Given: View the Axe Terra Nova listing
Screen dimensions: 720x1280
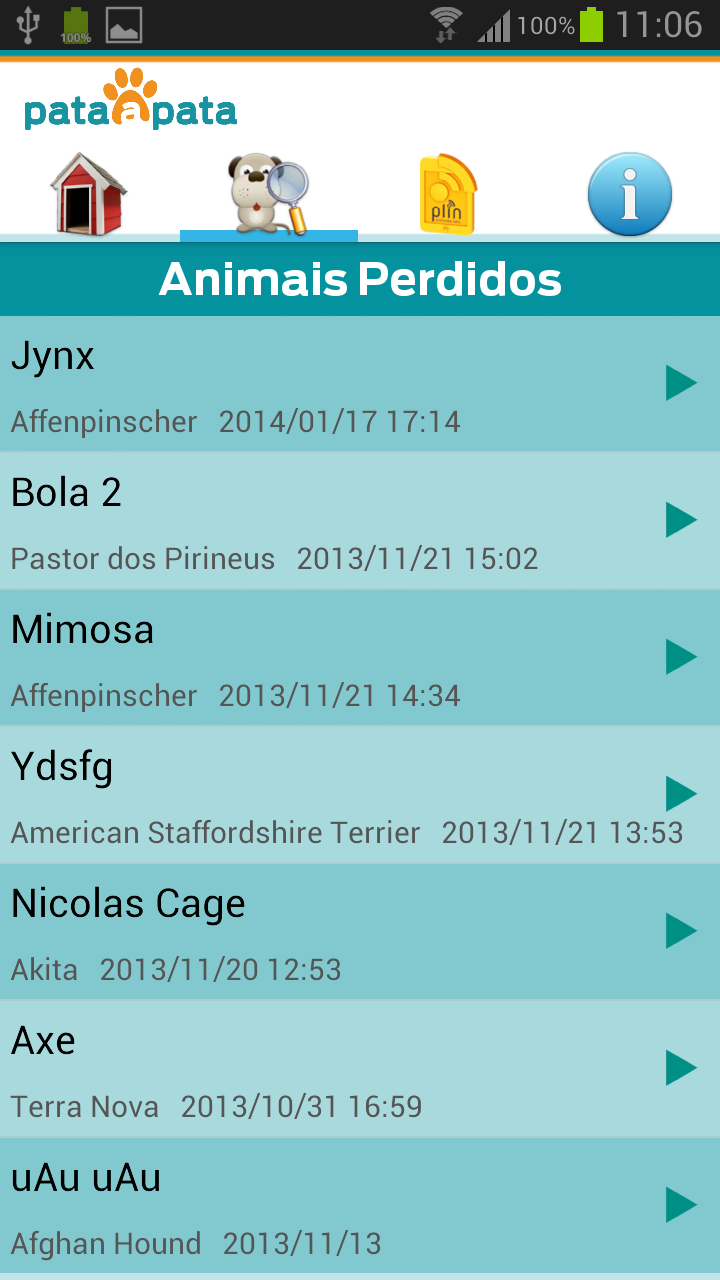Looking at the screenshot, I should pyautogui.click(x=360, y=1069).
